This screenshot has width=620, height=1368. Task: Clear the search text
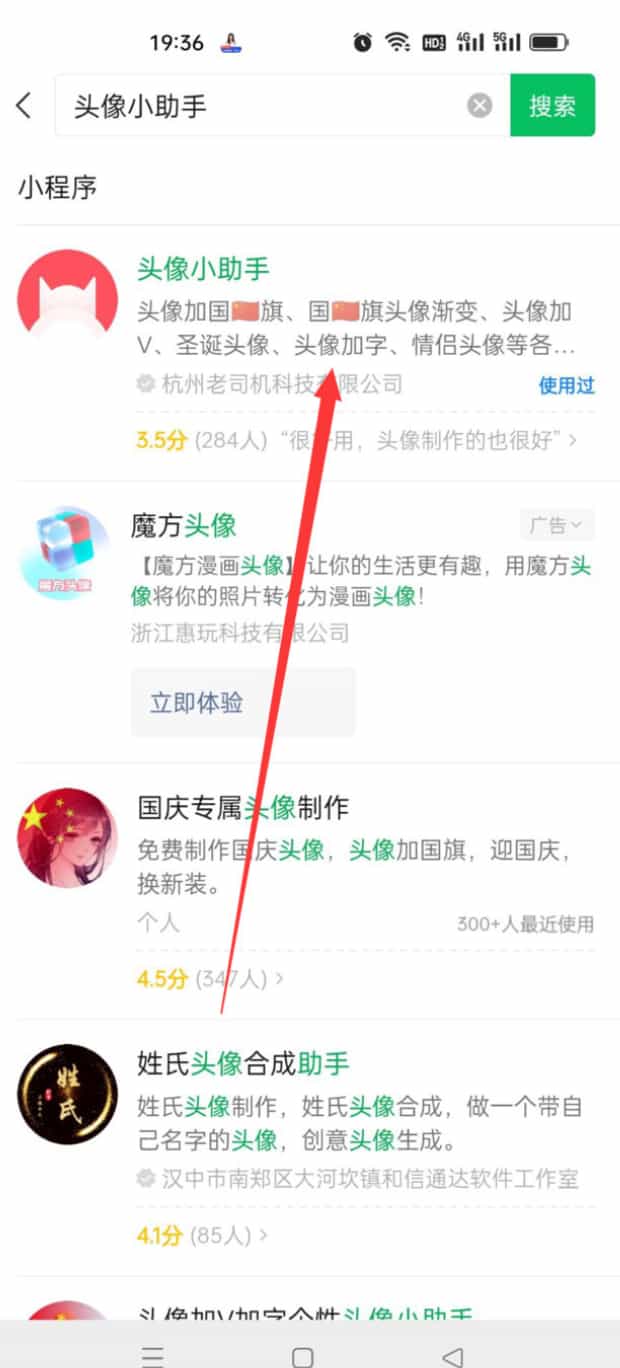coord(480,106)
